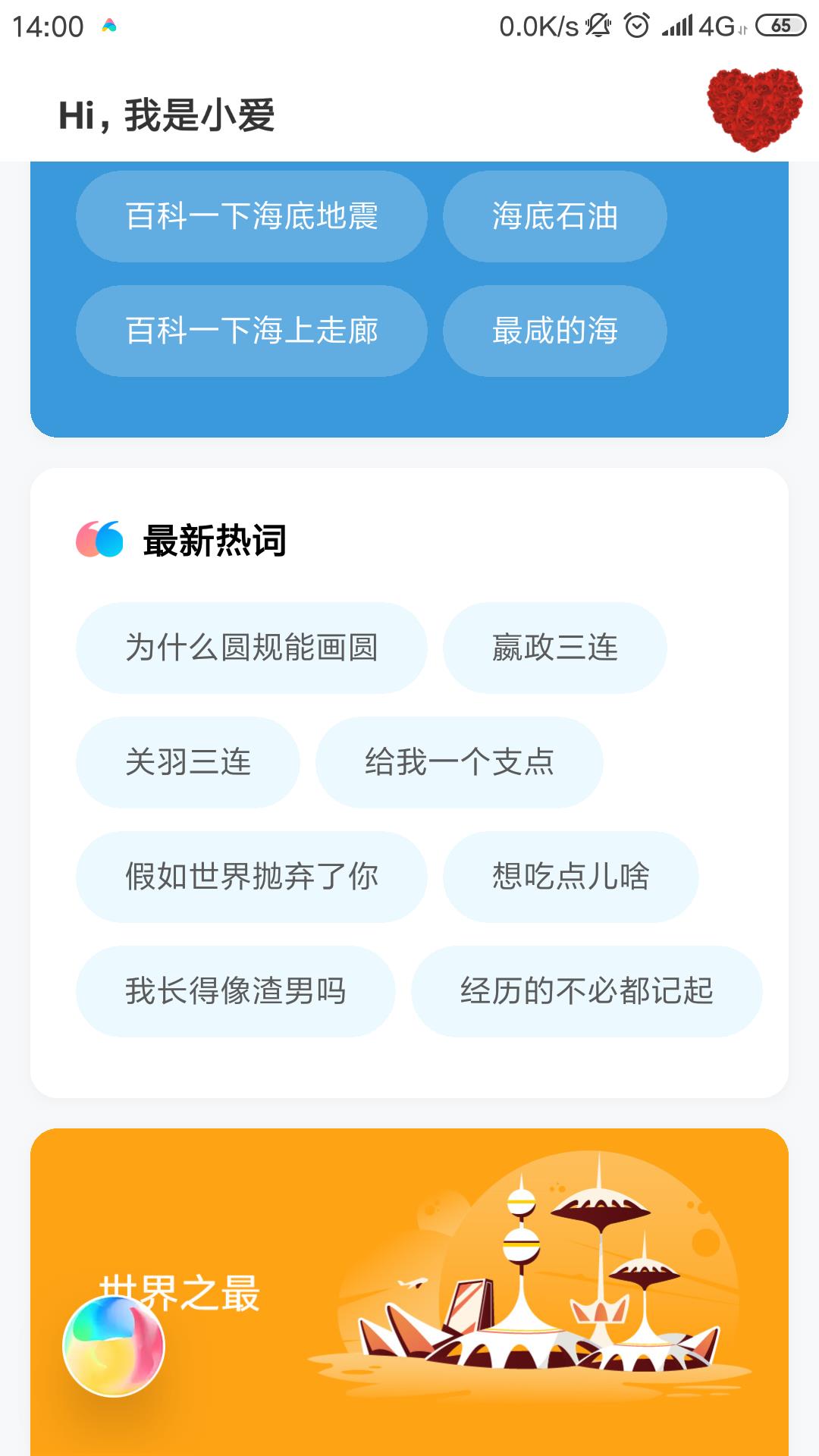Select the hot word 为什么圆规能画圆
This screenshot has width=819, height=1456.
(x=252, y=647)
